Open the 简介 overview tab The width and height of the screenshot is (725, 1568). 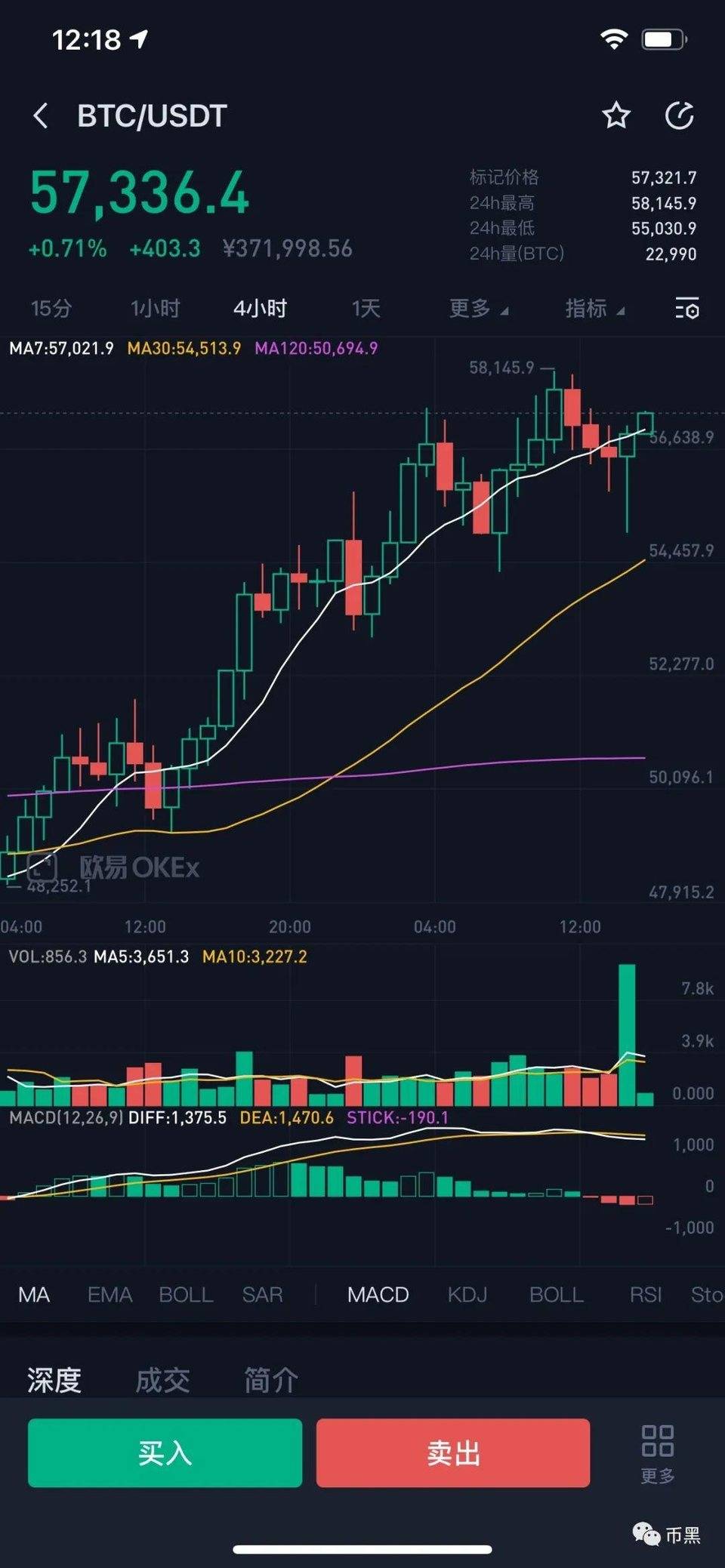pyautogui.click(x=270, y=1381)
